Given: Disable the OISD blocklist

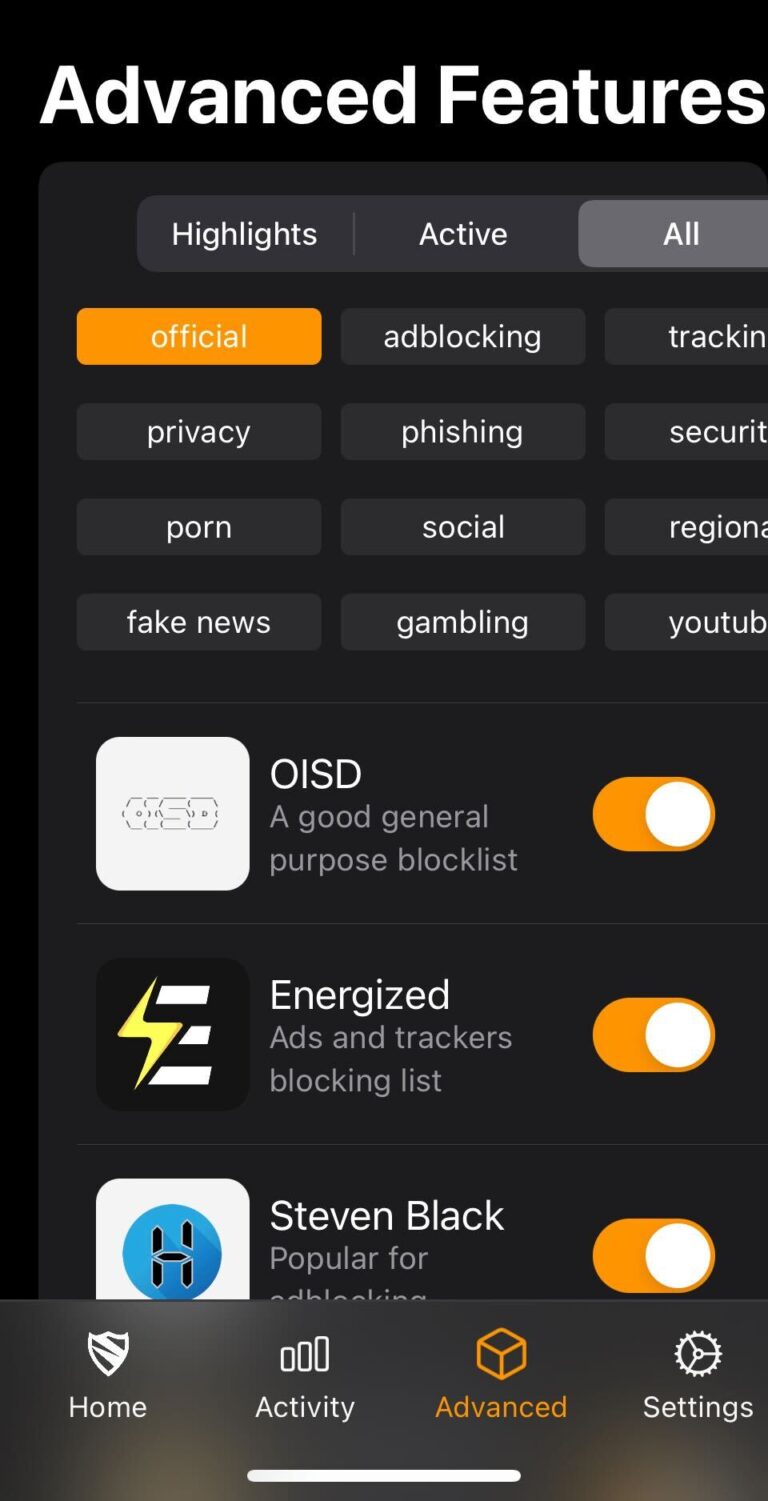Looking at the screenshot, I should (653, 814).
